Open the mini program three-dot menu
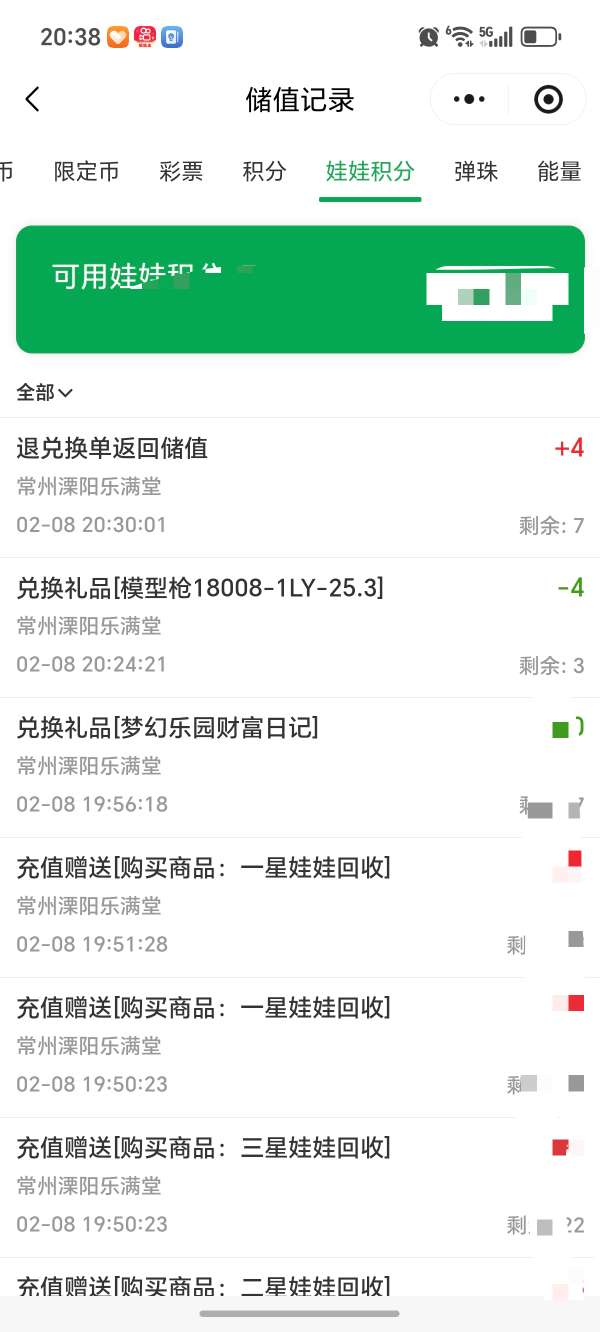Screen dimensions: 600x1332 (x=469, y=99)
